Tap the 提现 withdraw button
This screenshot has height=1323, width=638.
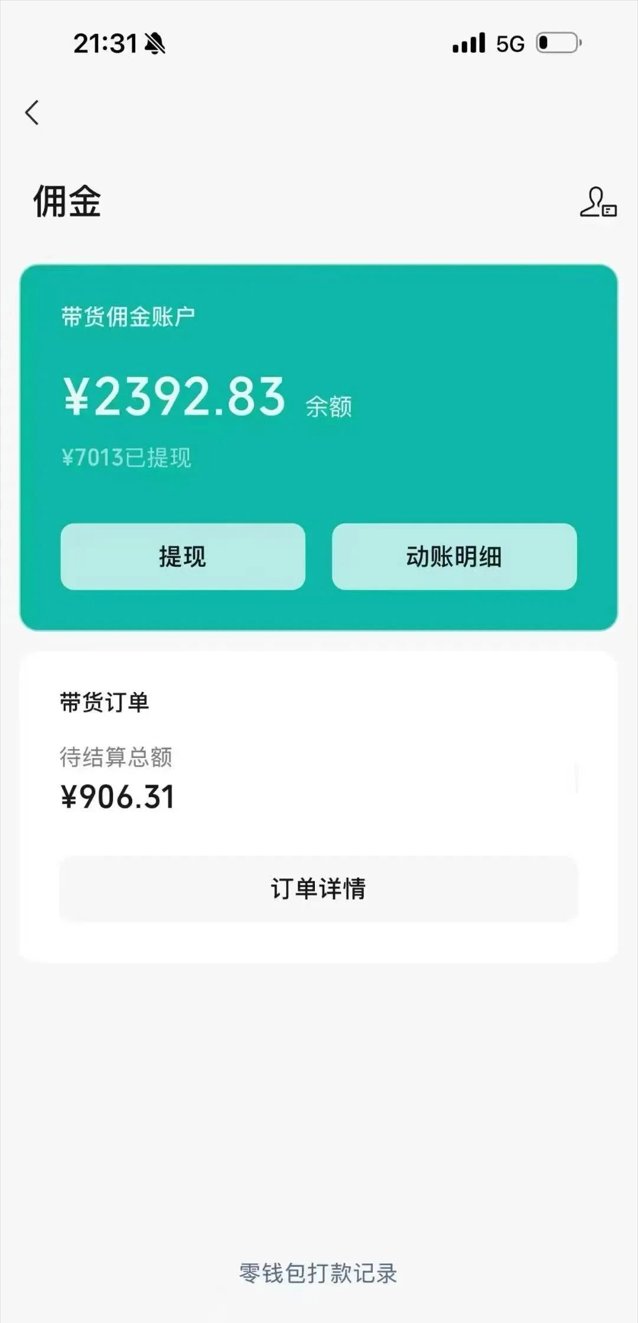(x=182, y=557)
